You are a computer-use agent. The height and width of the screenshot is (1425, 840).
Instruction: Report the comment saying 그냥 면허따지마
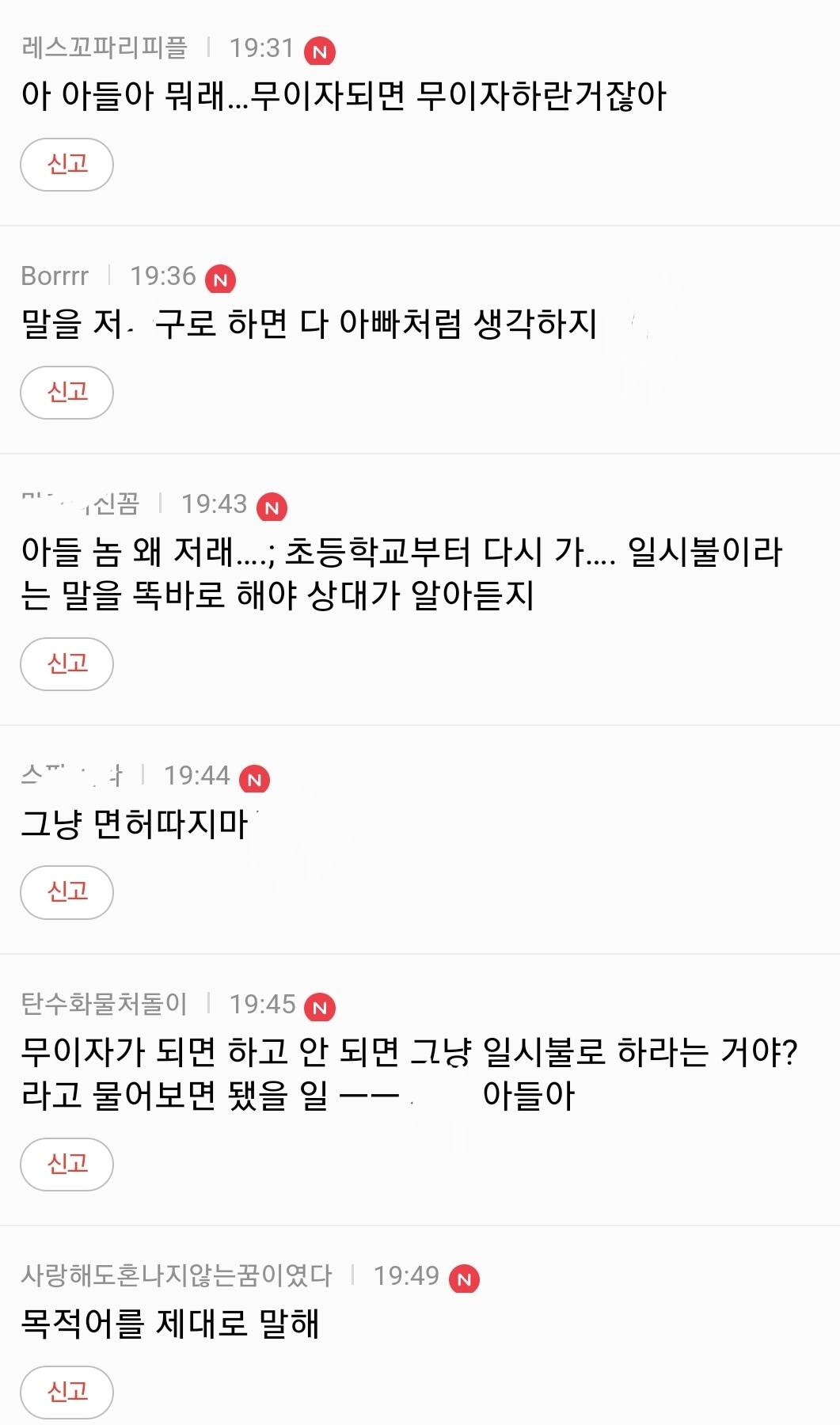coord(67,892)
